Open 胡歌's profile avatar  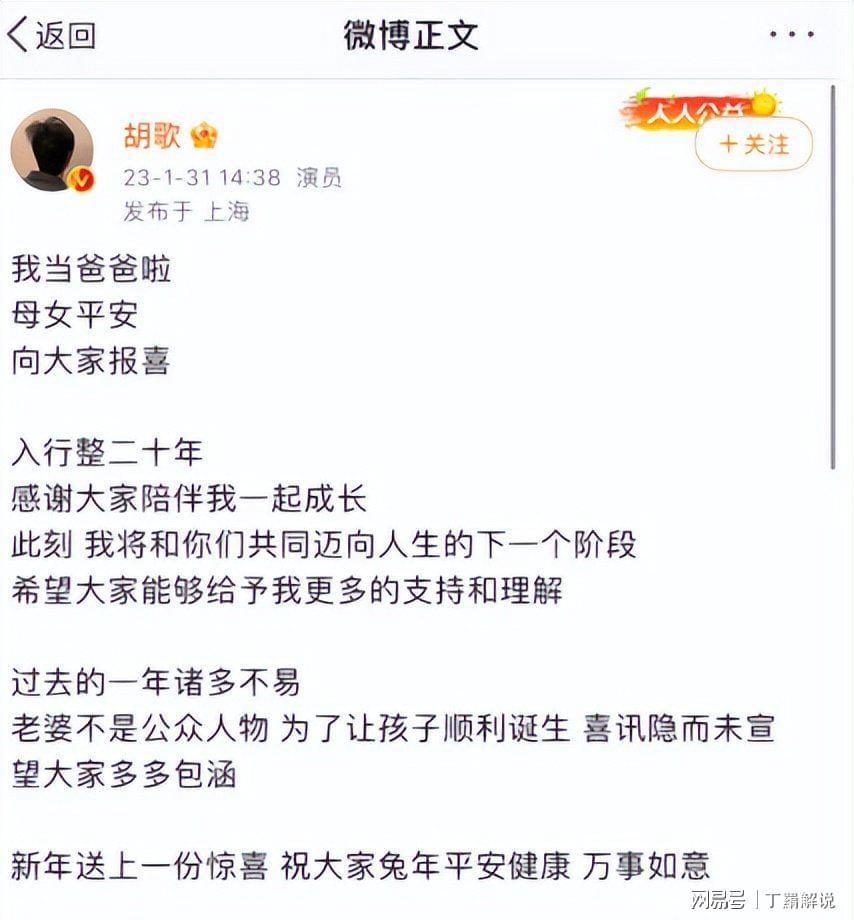(52, 151)
